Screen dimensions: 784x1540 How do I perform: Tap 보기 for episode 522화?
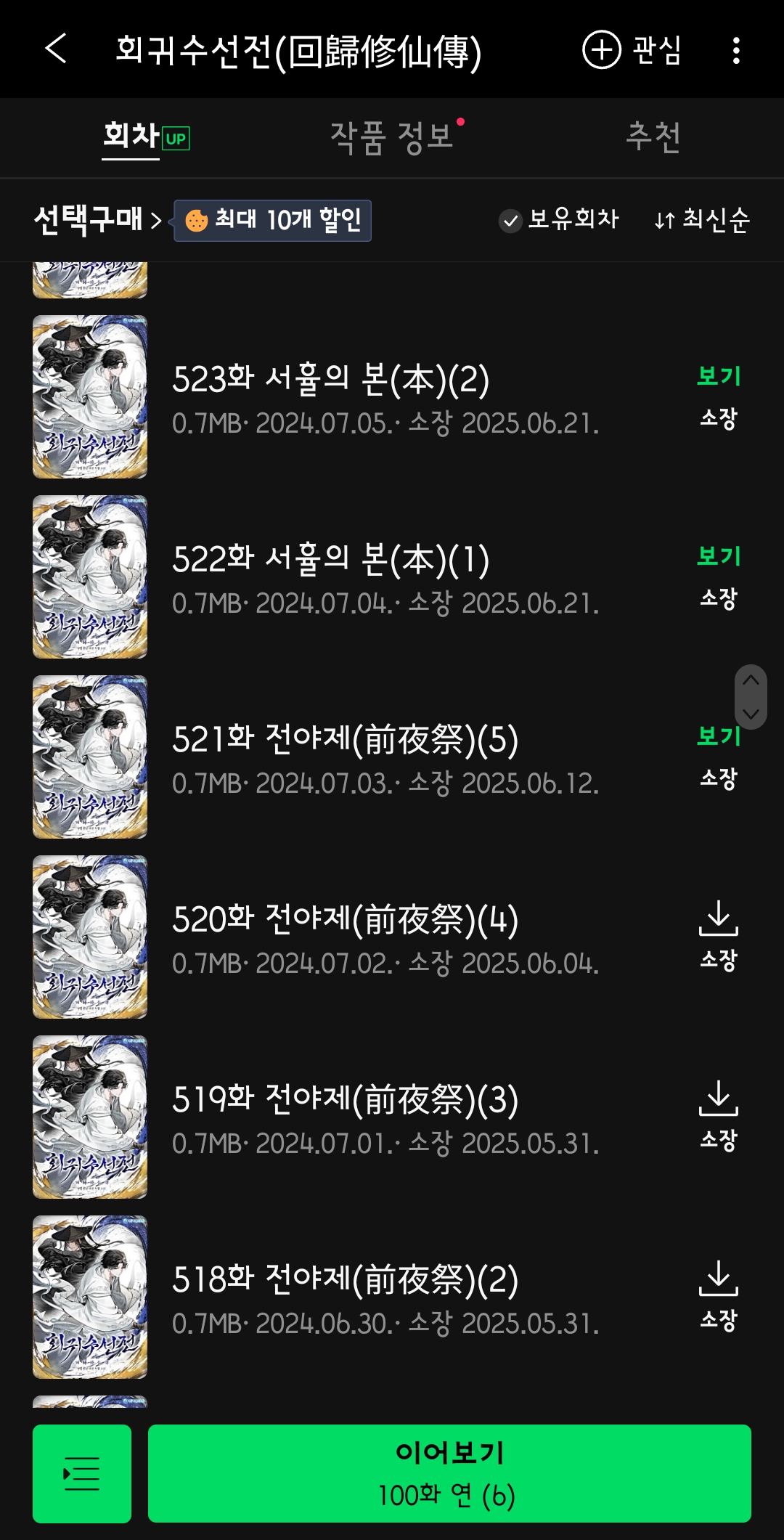point(719,556)
